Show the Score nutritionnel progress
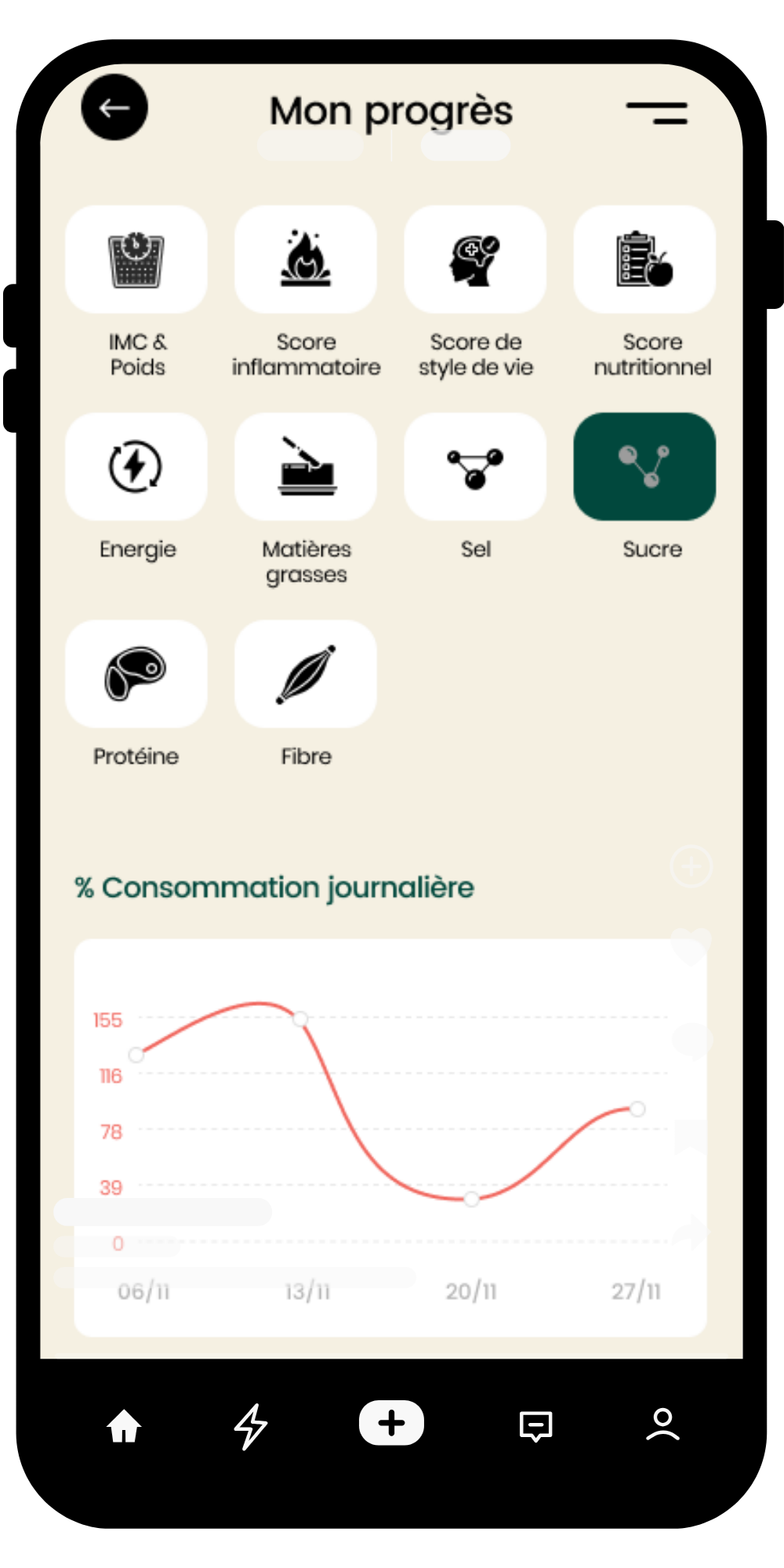The height and width of the screenshot is (1568, 784). point(644,260)
